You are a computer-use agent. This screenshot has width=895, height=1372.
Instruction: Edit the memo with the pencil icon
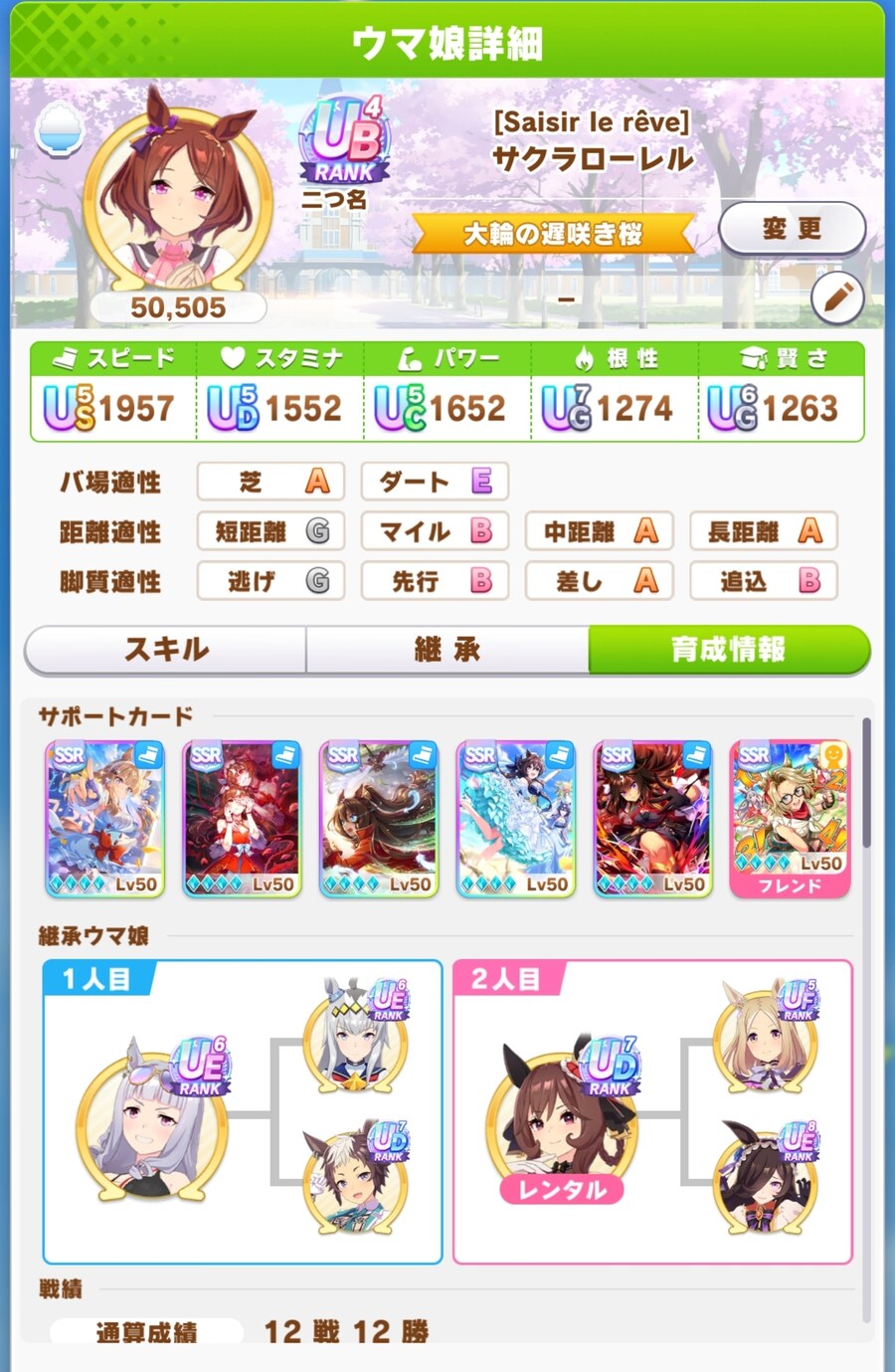837,297
